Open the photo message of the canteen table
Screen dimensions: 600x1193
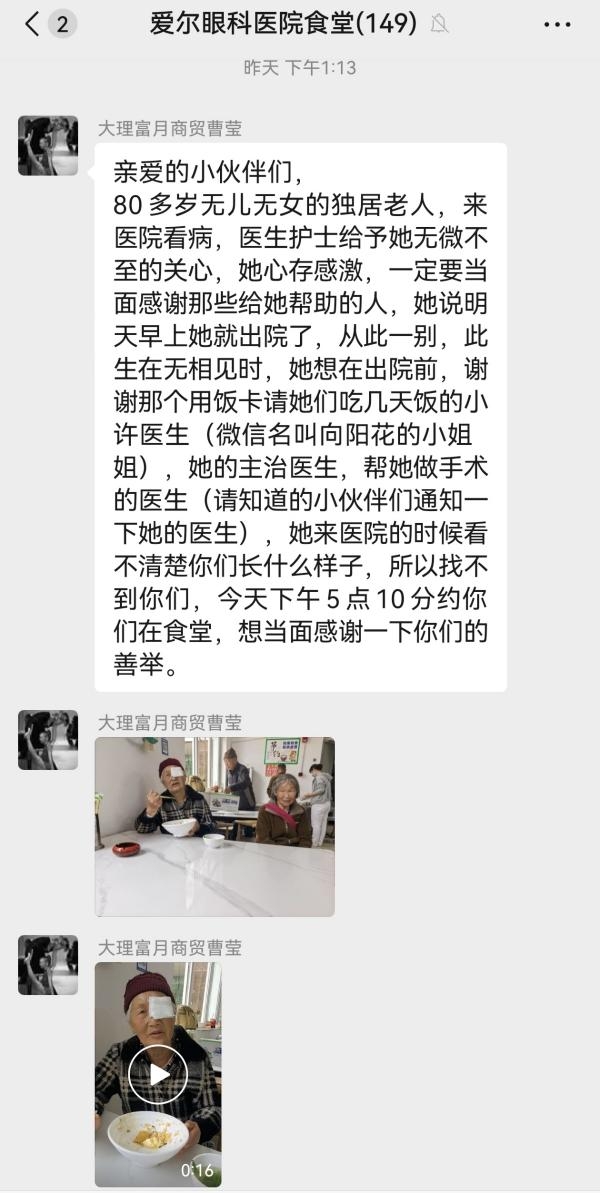(x=214, y=826)
